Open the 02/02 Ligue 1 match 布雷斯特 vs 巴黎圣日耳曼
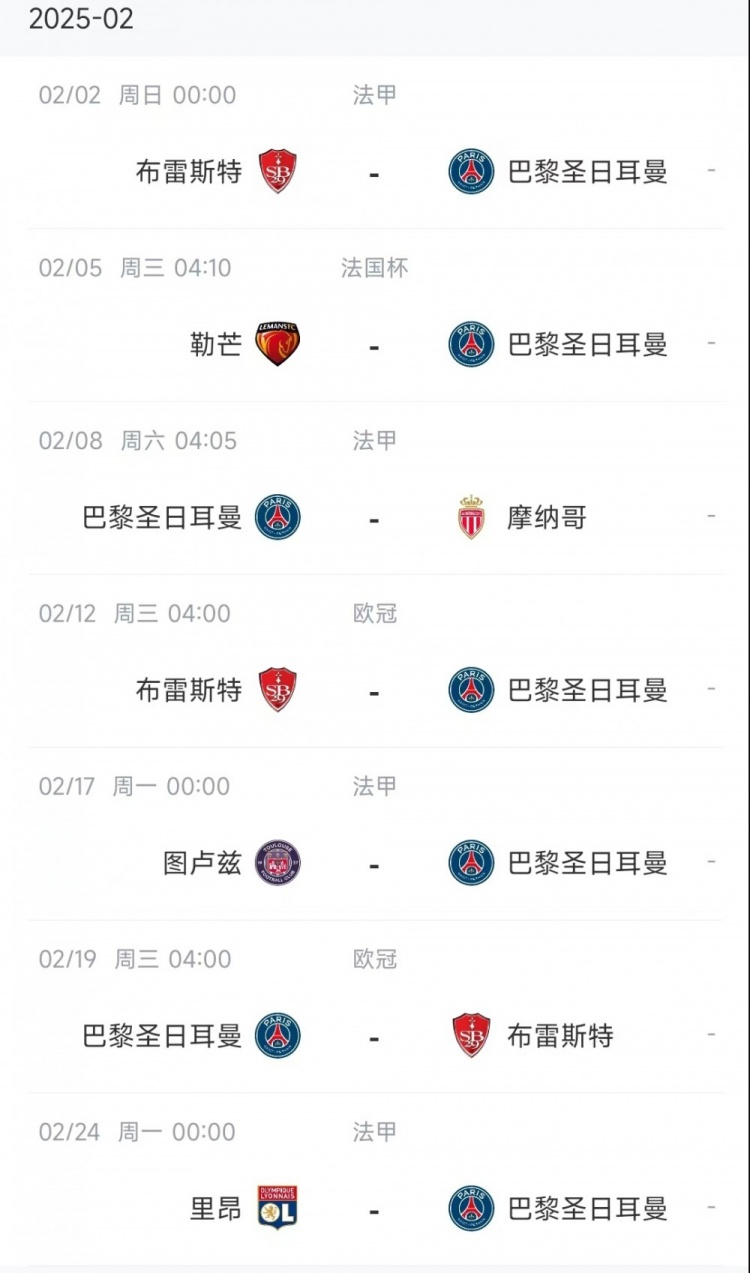Viewport: 750px width, 1273px height. [374, 172]
